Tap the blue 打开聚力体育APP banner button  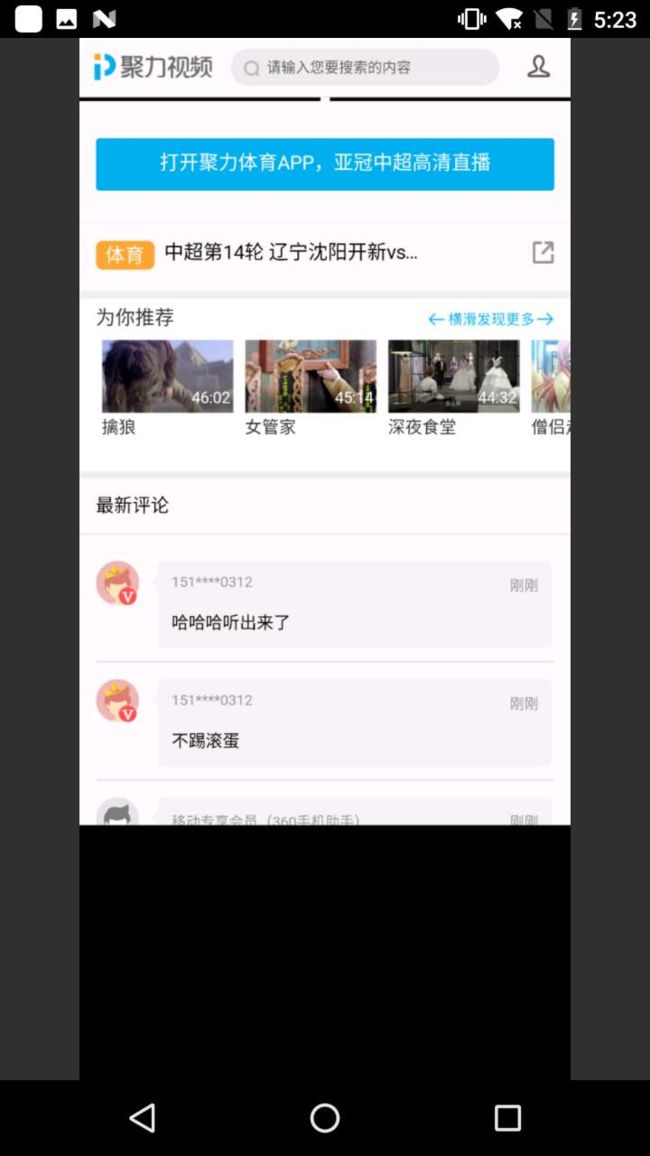pos(325,164)
